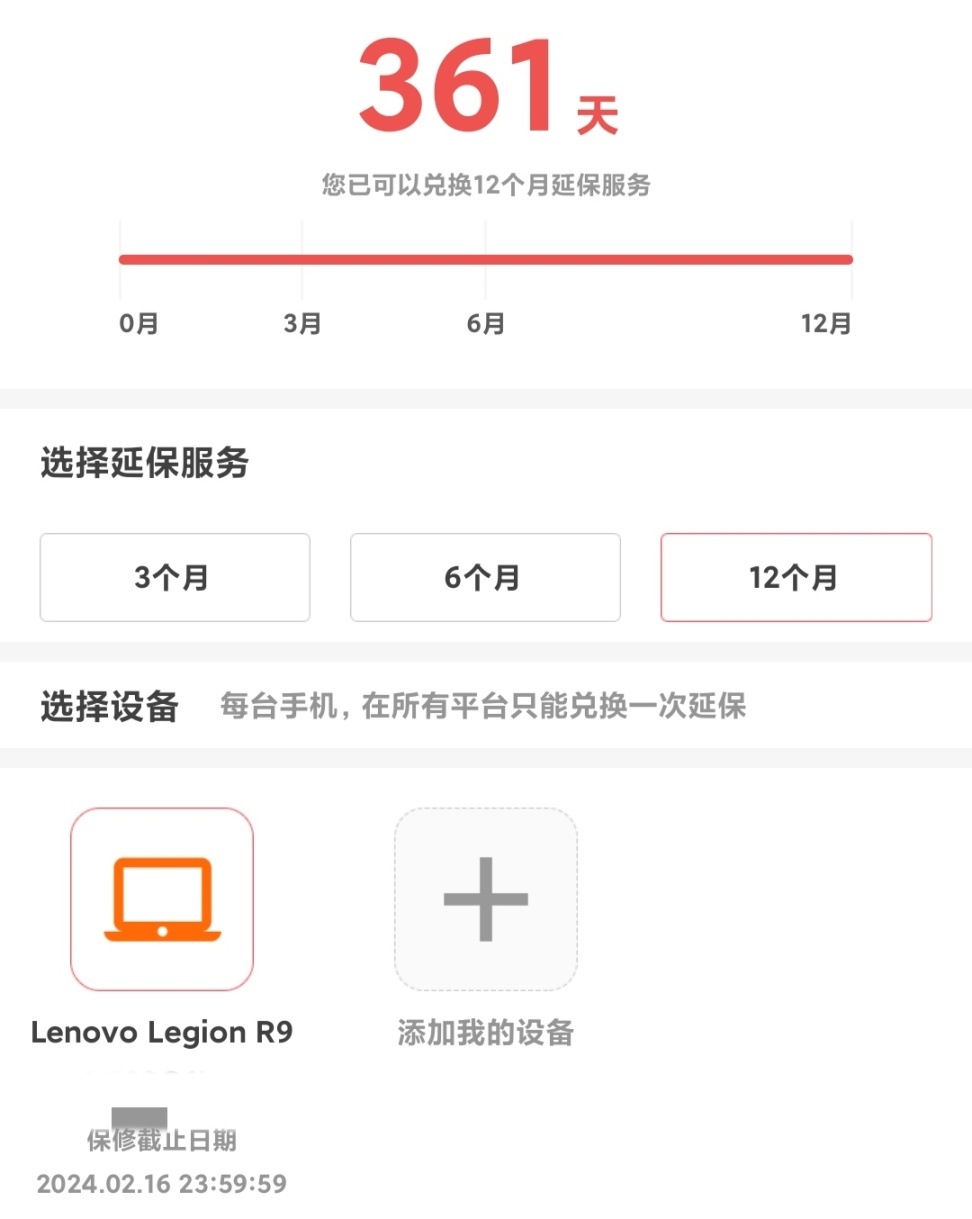Select the Lenovo Legion R9 device
This screenshot has width=972, height=1219.
(162, 899)
